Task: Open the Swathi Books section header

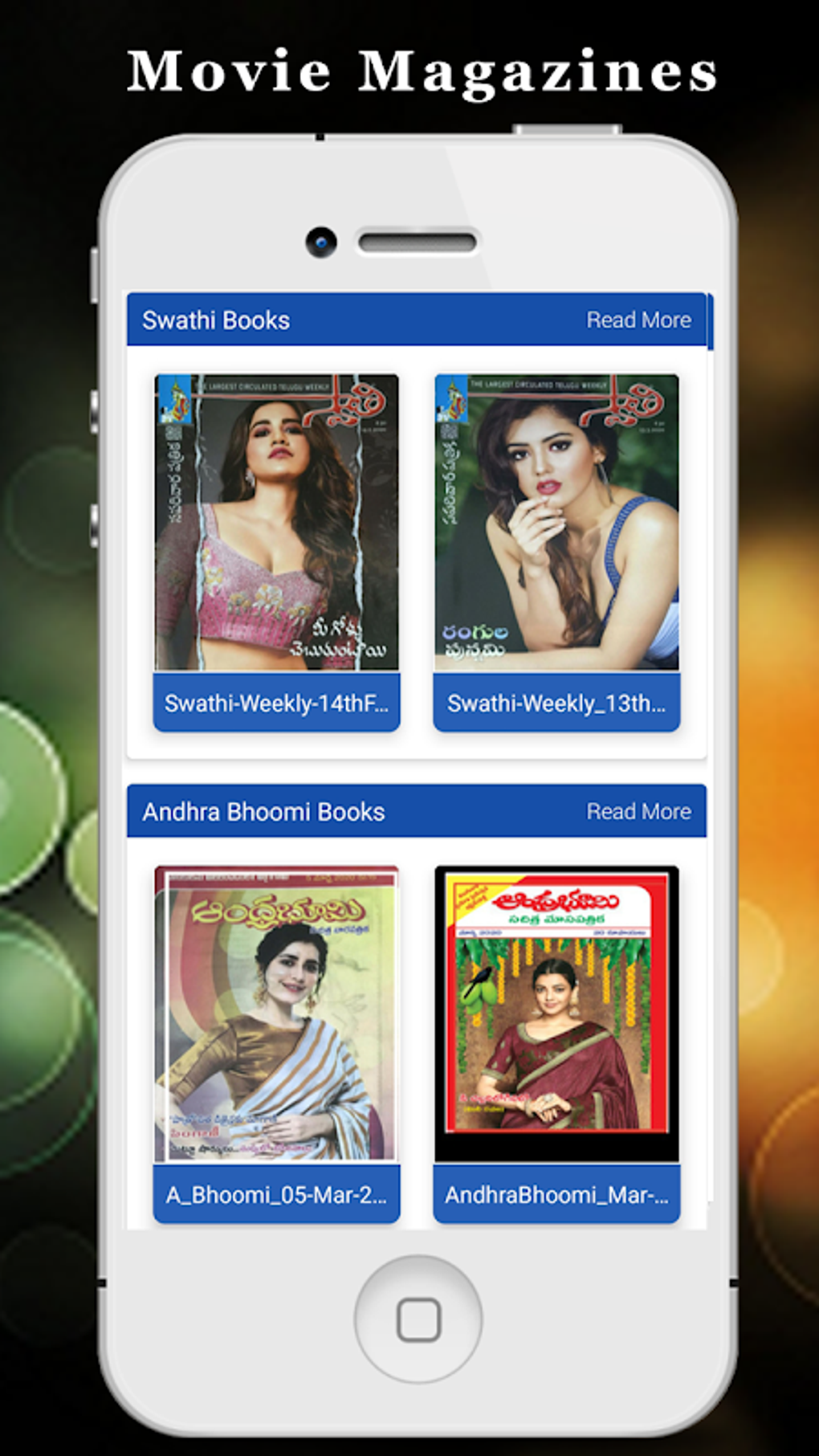Action: point(217,320)
